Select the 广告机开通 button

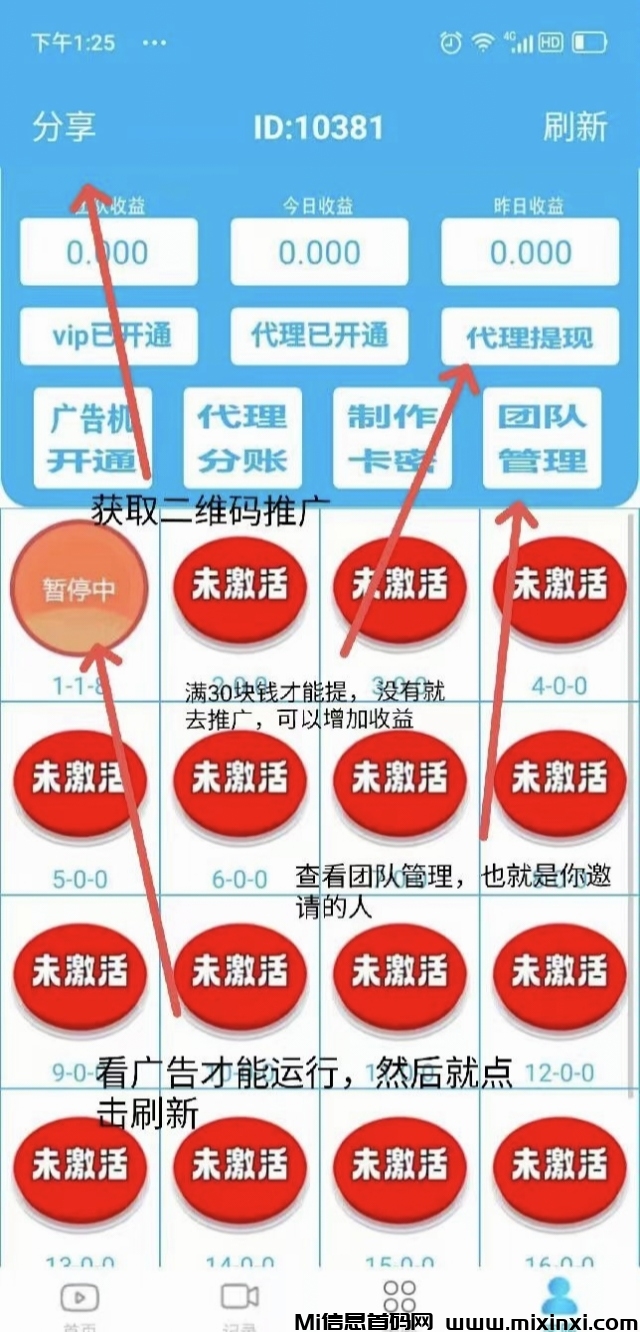tap(92, 438)
